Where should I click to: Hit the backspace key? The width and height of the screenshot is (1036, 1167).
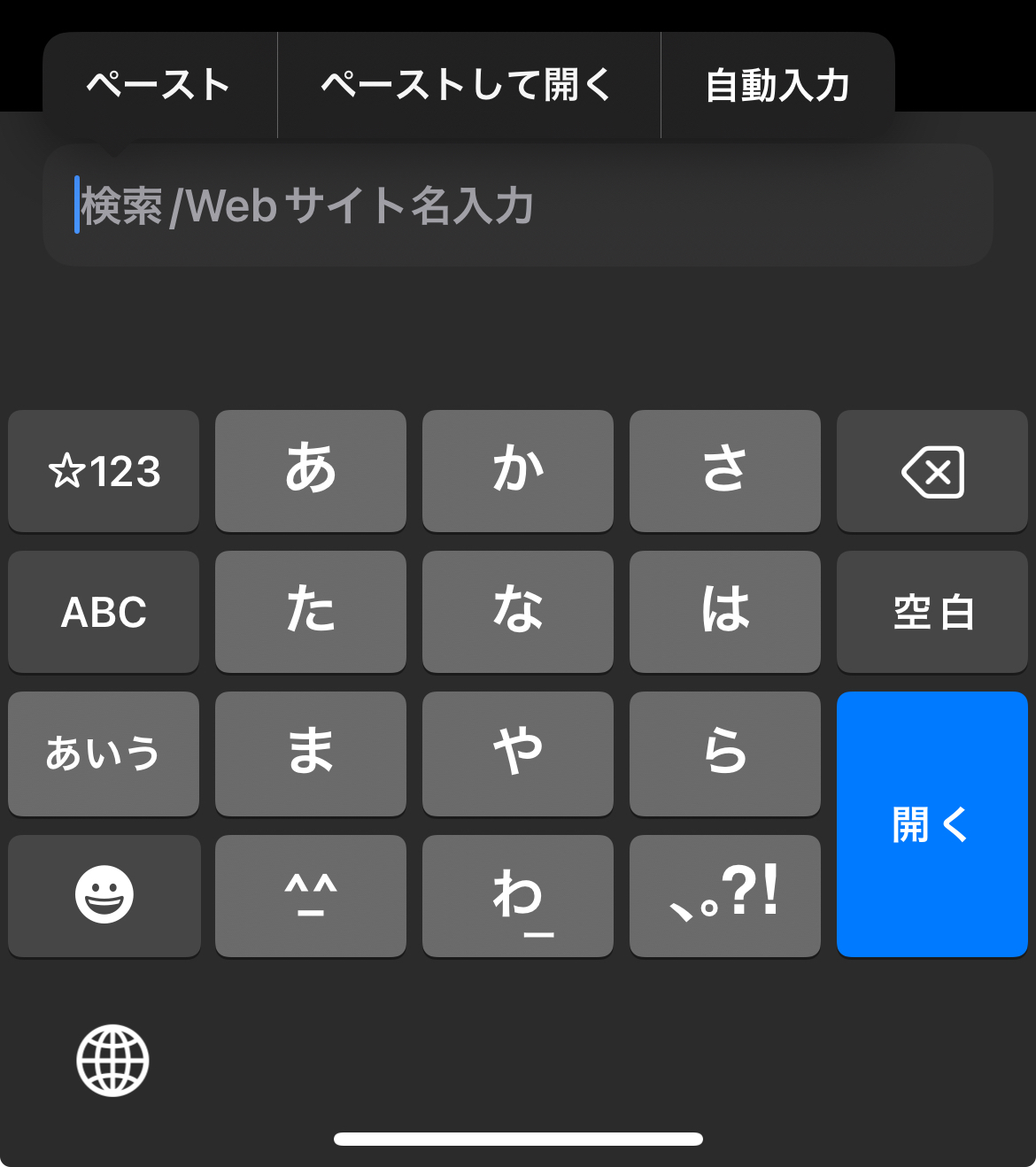tap(932, 471)
